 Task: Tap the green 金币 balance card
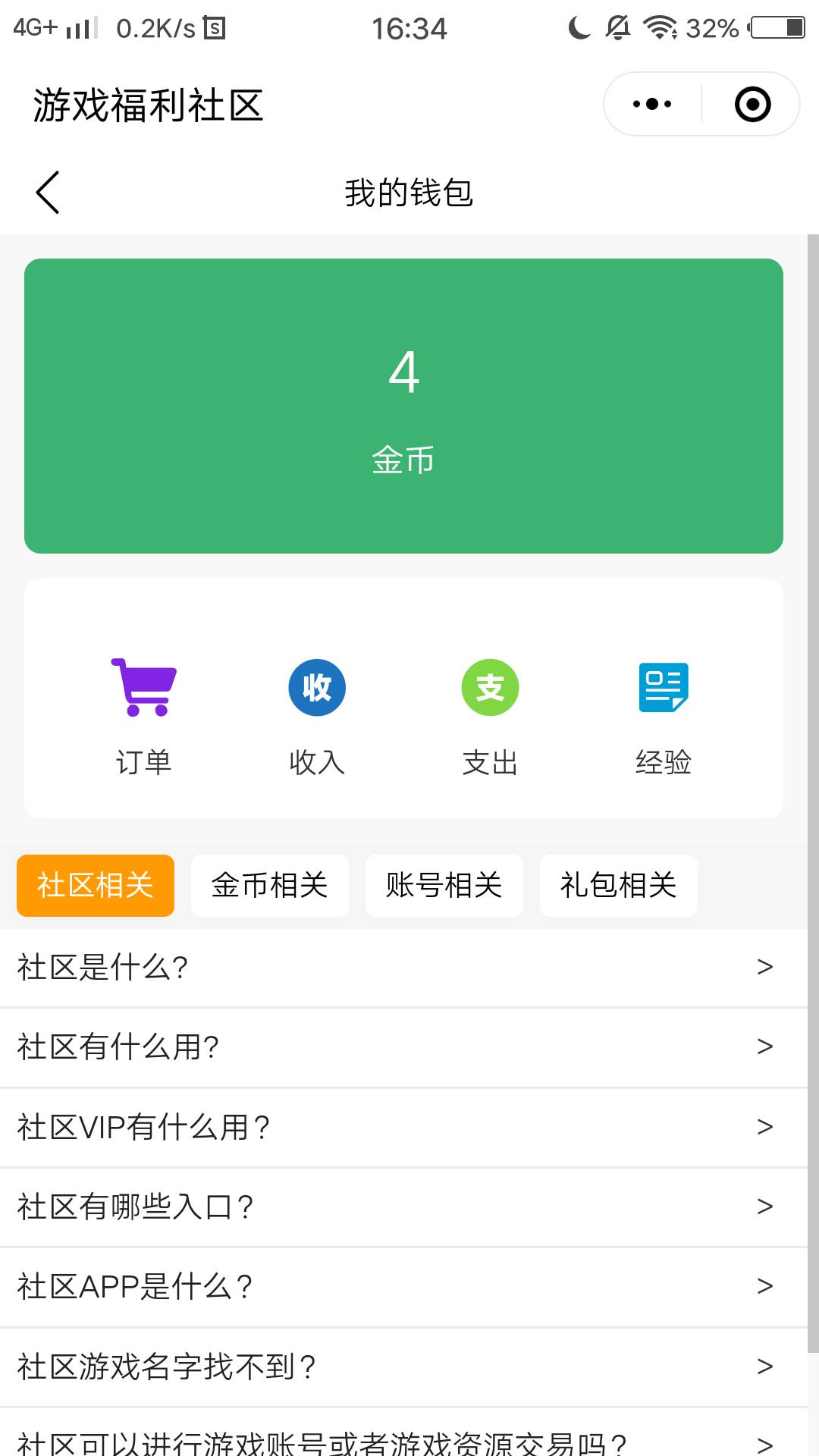pyautogui.click(x=403, y=406)
